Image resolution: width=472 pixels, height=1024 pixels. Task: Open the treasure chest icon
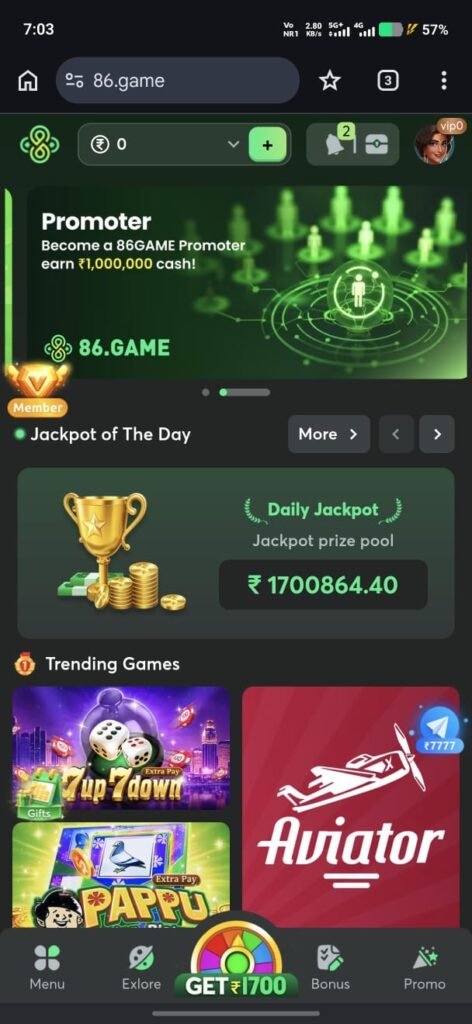377,145
